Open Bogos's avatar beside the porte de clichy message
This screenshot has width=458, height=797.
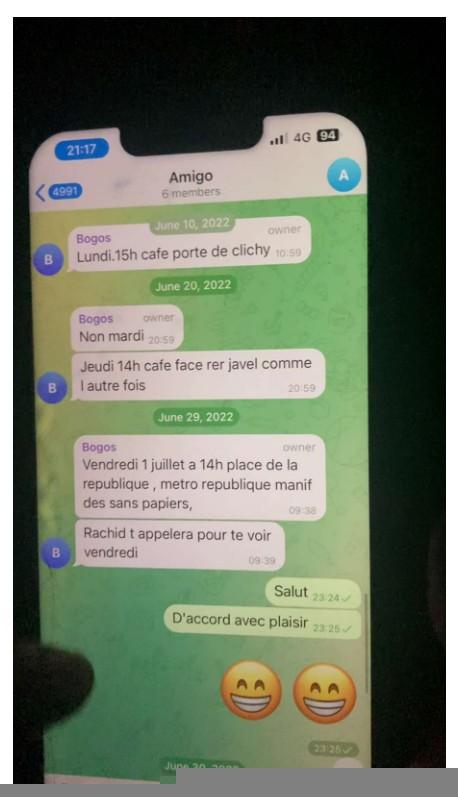[48, 259]
